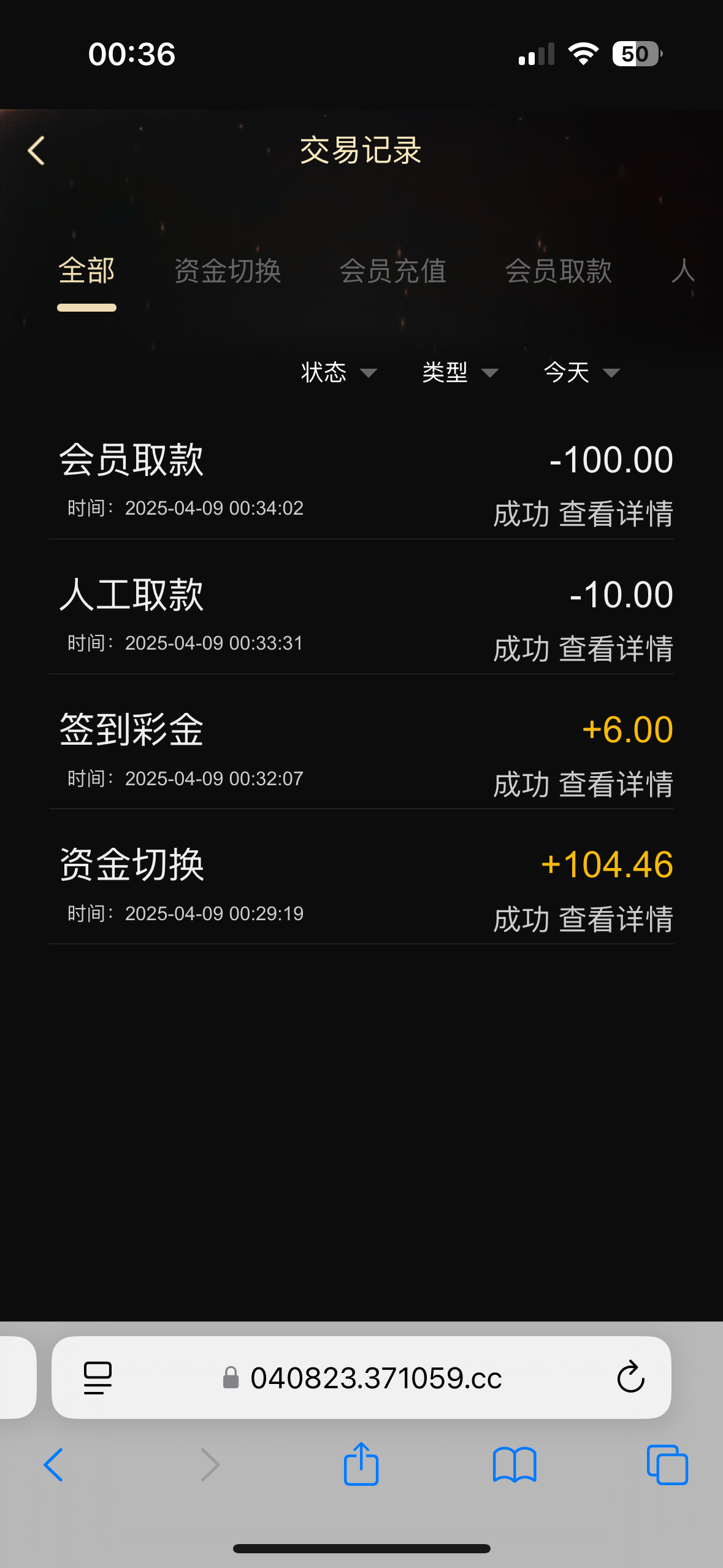Viewport: 723px width, 1568px height.
Task: Show all Safari tabs
Action: click(667, 1465)
